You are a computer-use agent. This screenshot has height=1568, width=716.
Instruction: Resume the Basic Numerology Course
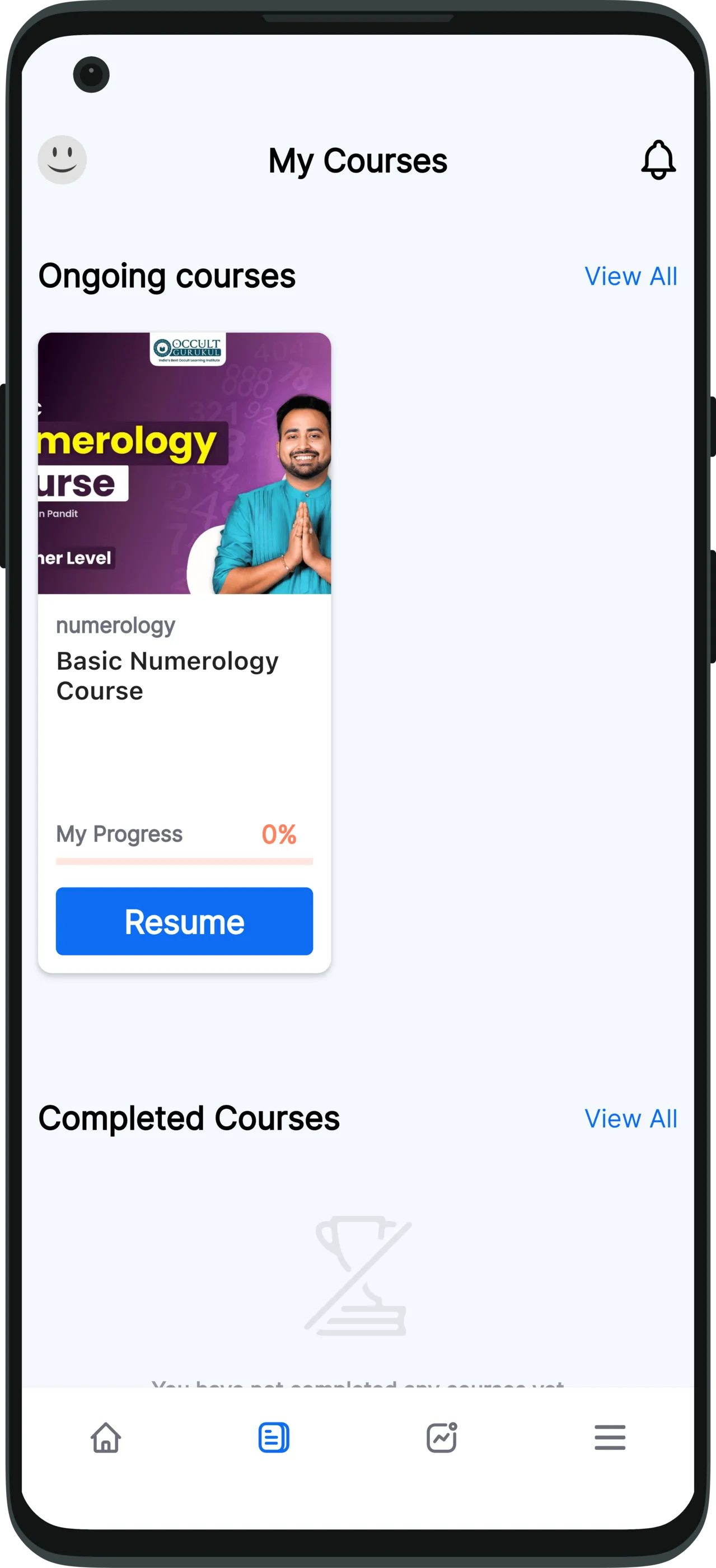point(184,921)
